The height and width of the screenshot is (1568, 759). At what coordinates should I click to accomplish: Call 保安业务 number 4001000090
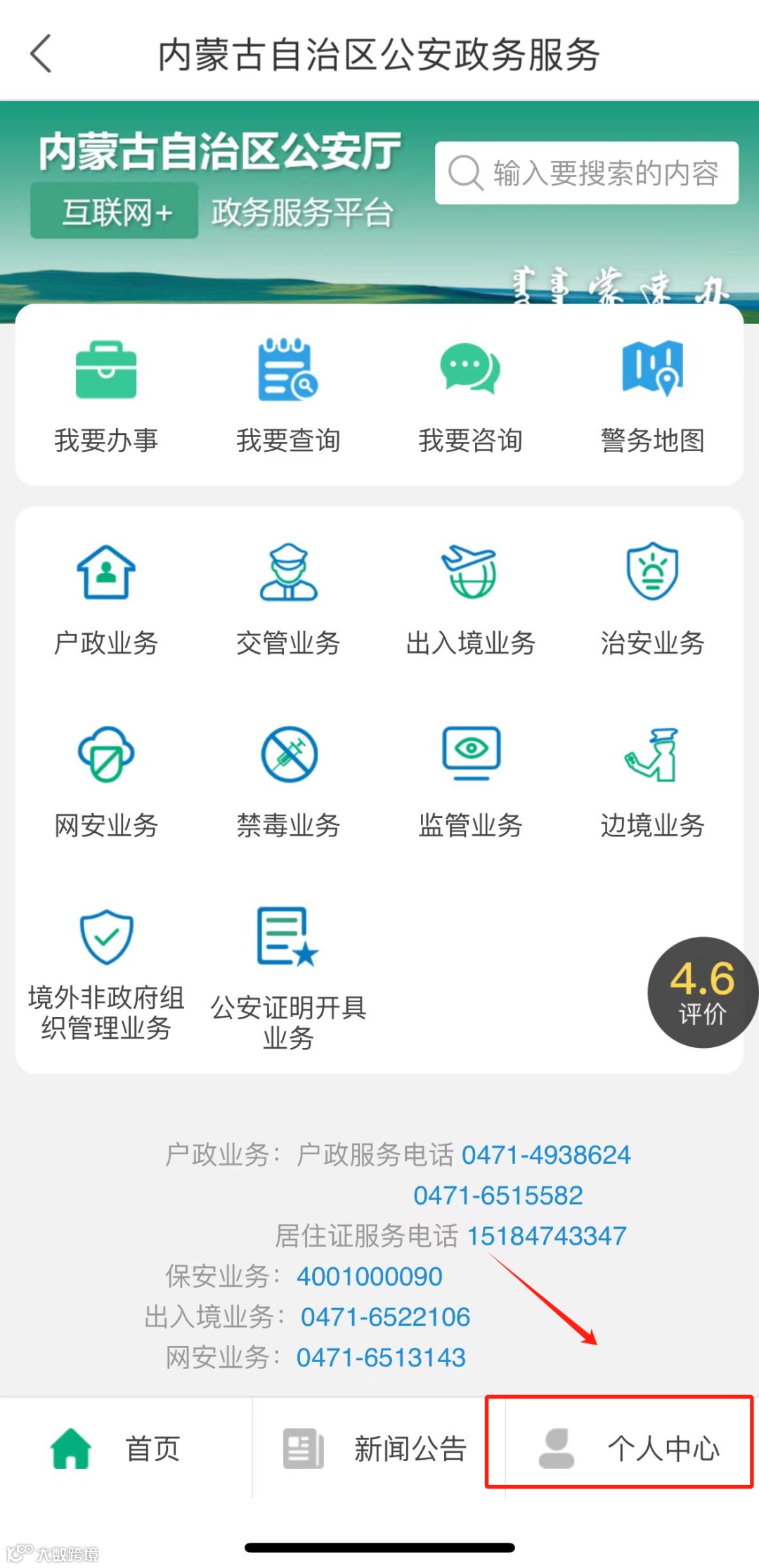tap(370, 1276)
